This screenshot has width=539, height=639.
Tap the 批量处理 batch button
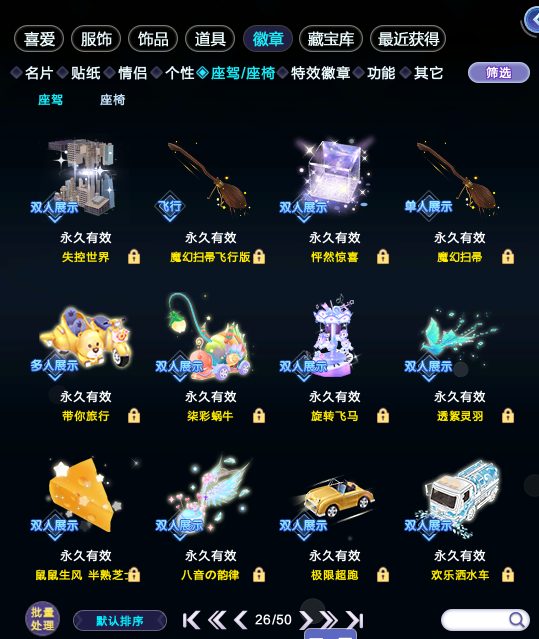42,619
